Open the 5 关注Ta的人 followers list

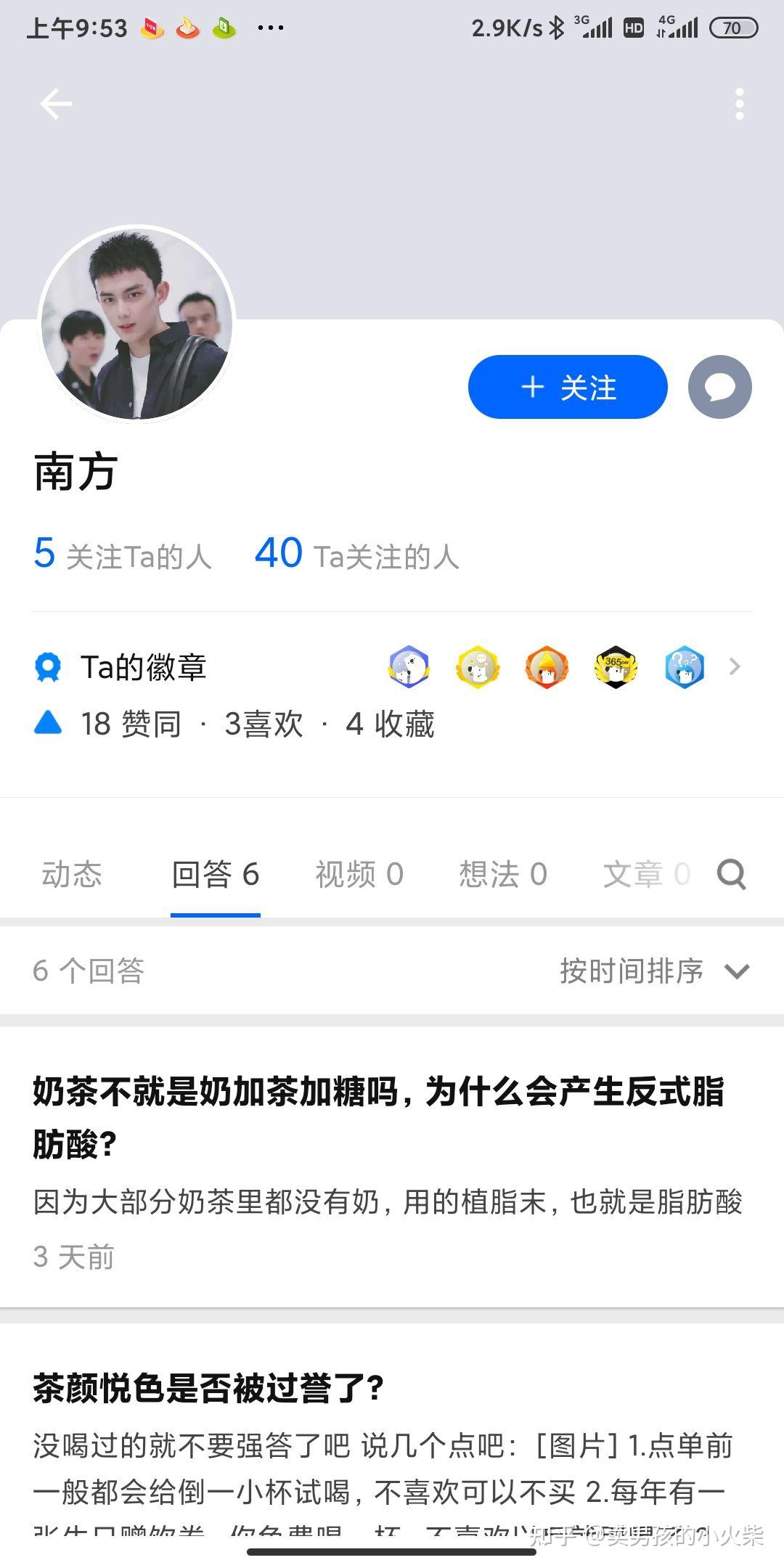123,555
